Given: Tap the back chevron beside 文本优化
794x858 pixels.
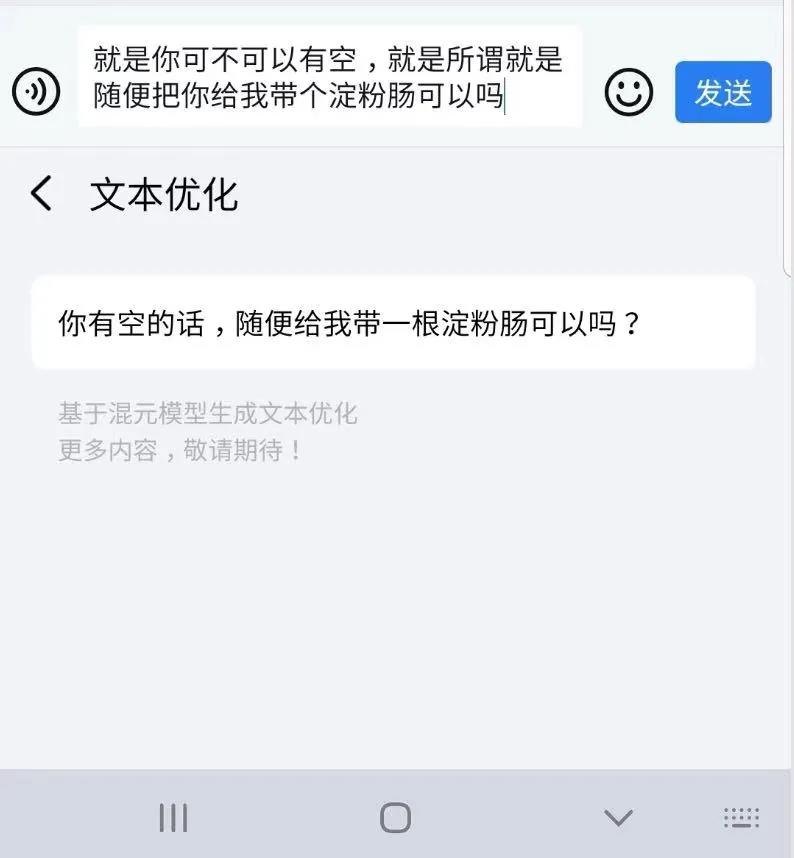Looking at the screenshot, I should (40, 194).
